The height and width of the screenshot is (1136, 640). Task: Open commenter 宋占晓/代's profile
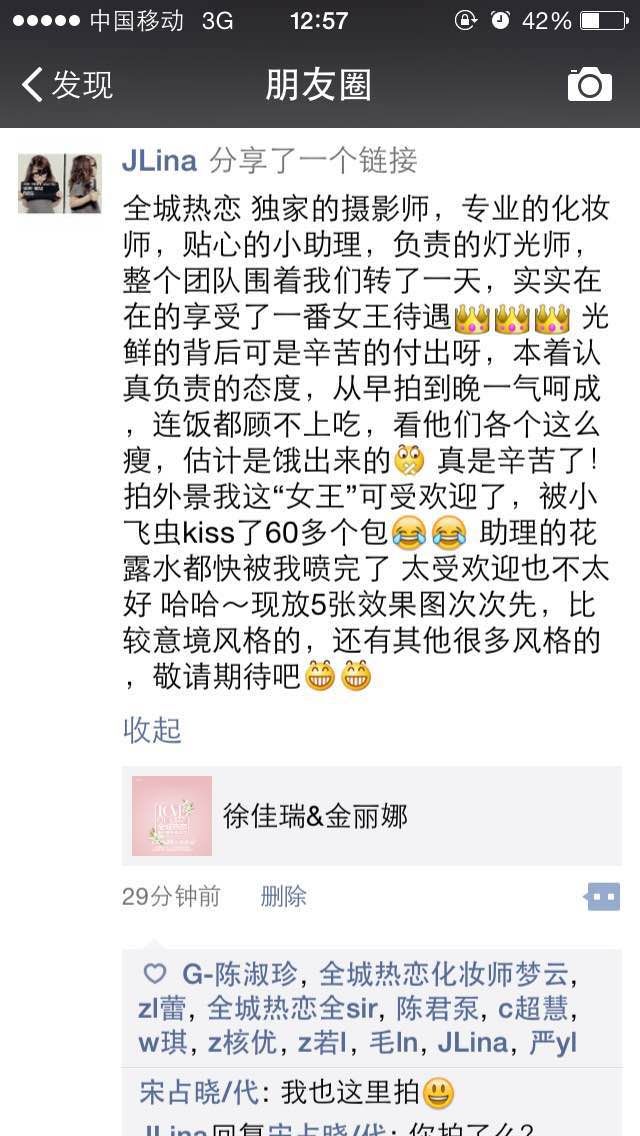point(199,1093)
